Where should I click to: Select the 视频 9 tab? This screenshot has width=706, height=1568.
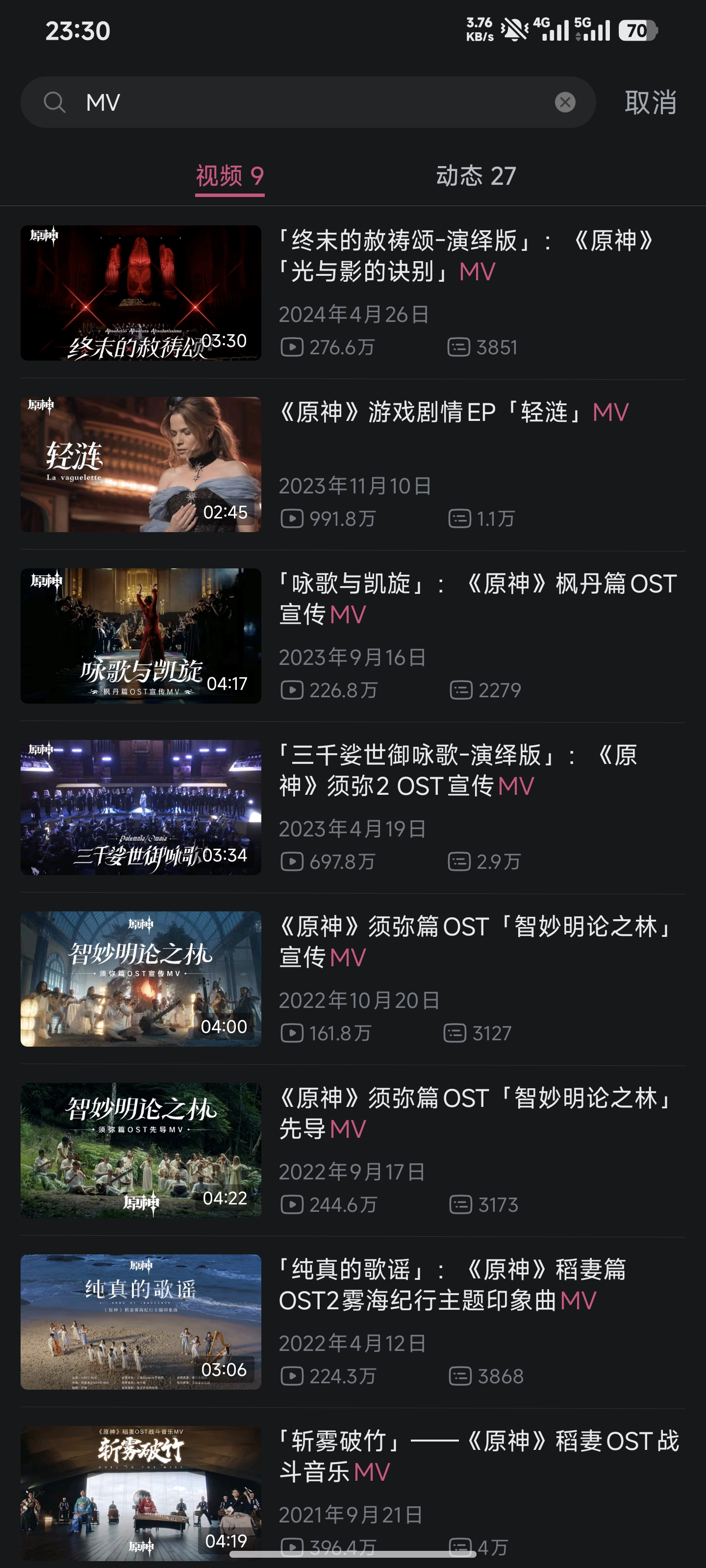[x=229, y=176]
